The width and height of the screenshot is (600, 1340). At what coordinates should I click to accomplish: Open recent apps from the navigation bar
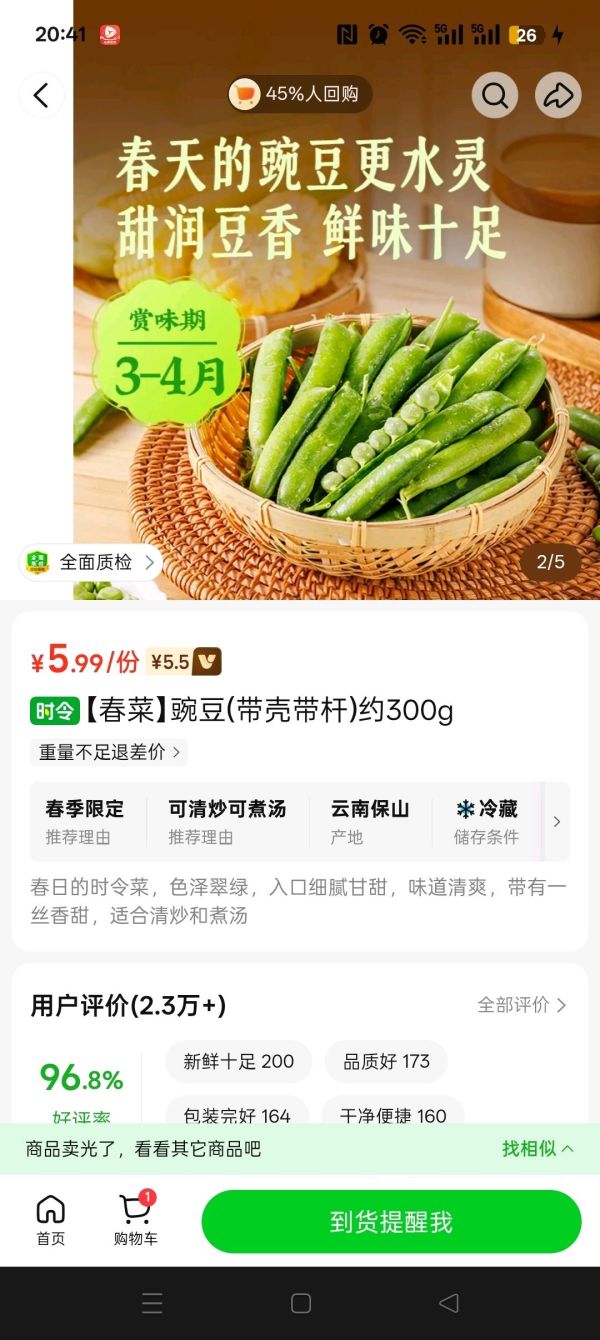click(152, 1303)
